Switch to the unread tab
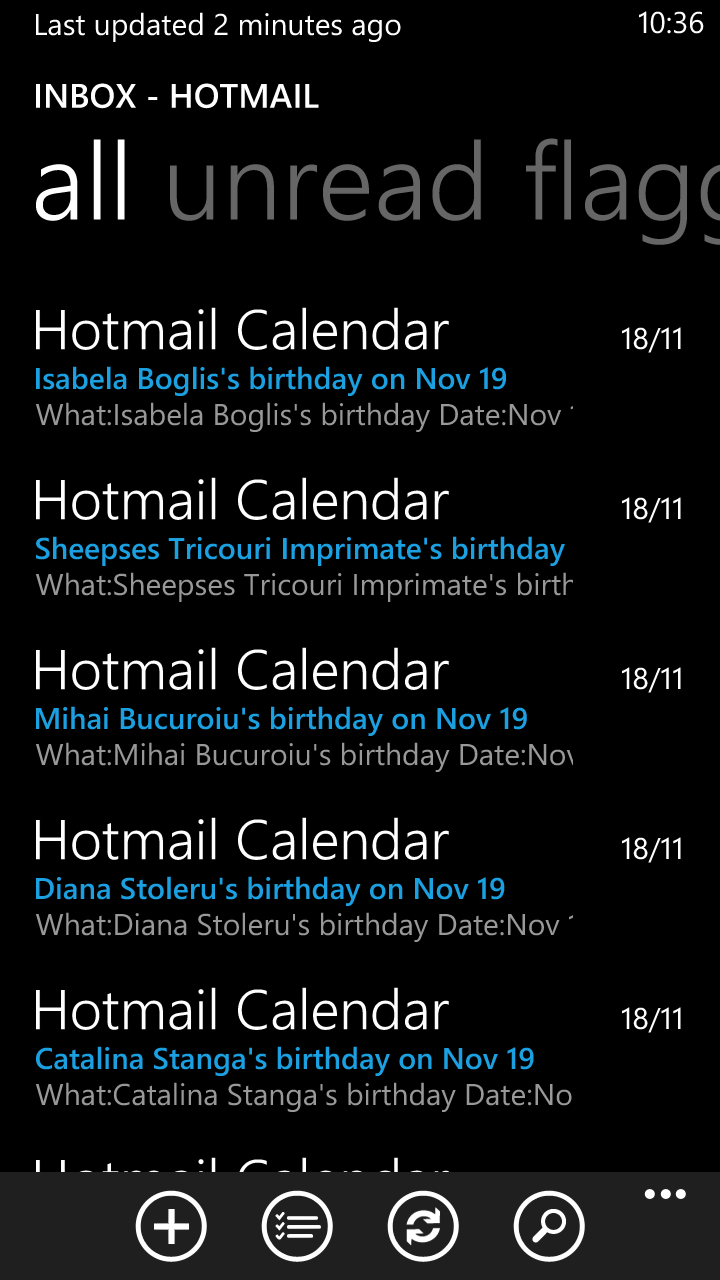 pyautogui.click(x=325, y=185)
